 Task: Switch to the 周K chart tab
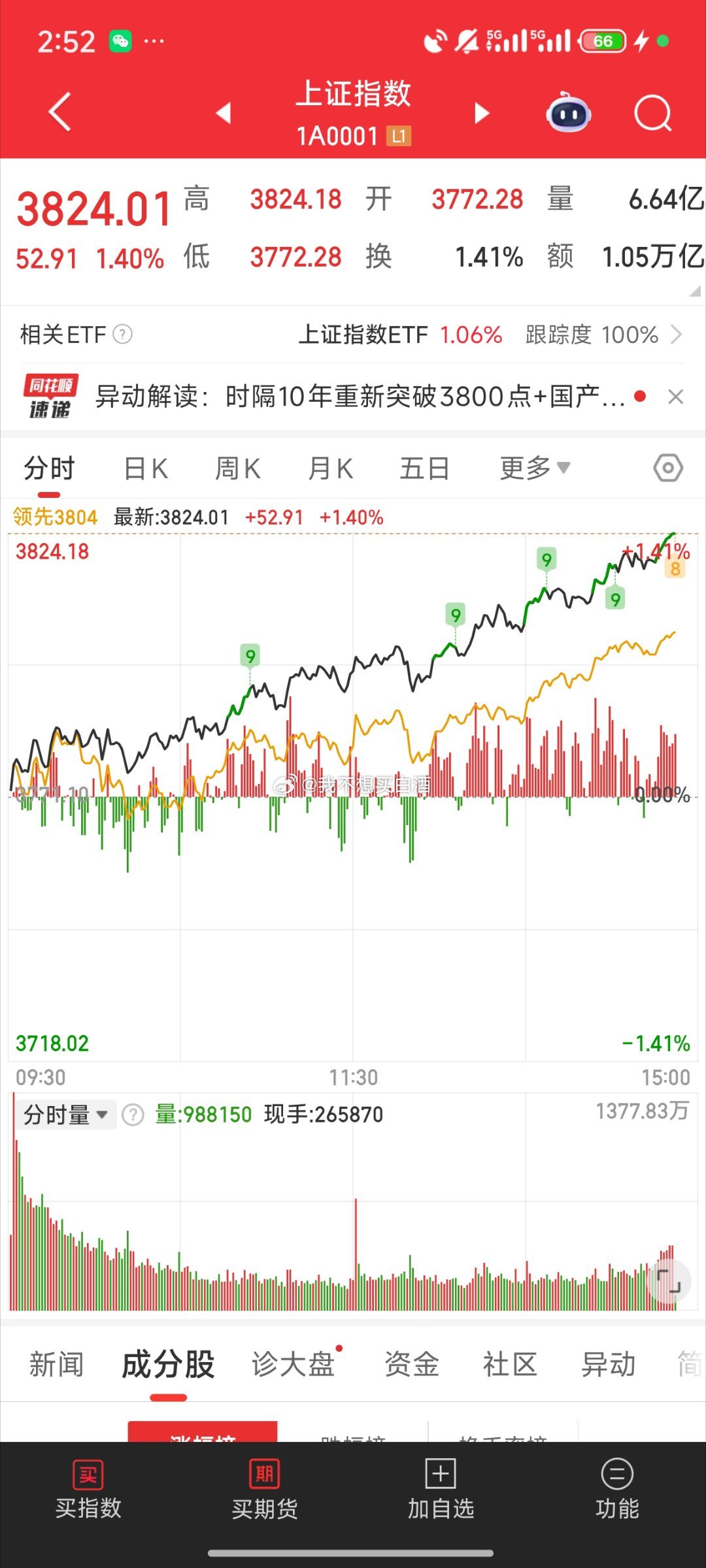238,468
